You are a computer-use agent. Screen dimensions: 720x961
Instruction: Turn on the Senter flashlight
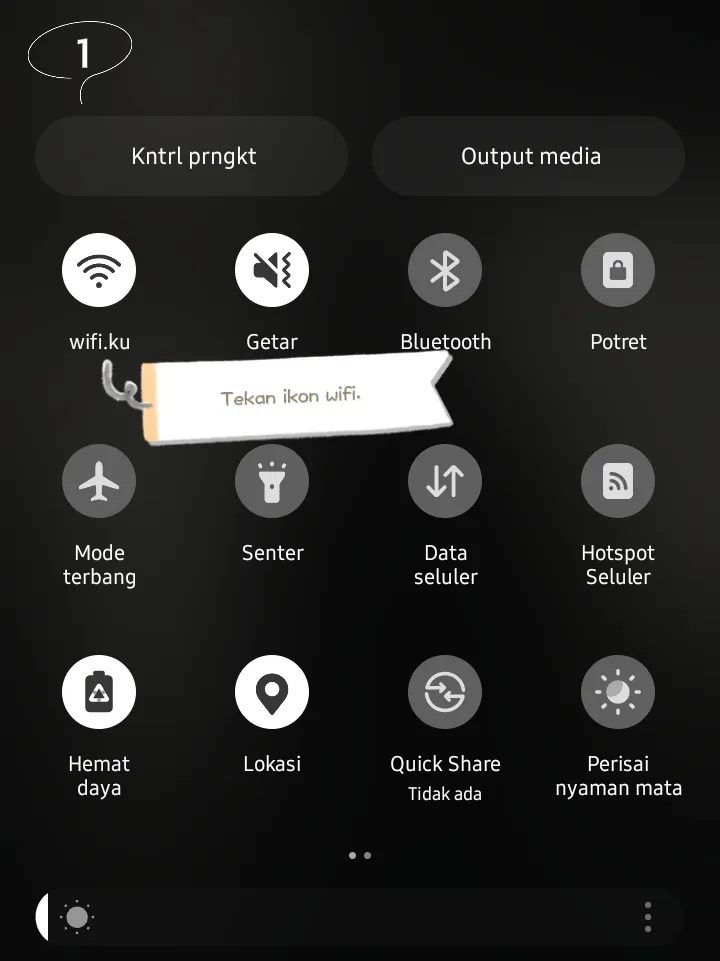point(272,481)
